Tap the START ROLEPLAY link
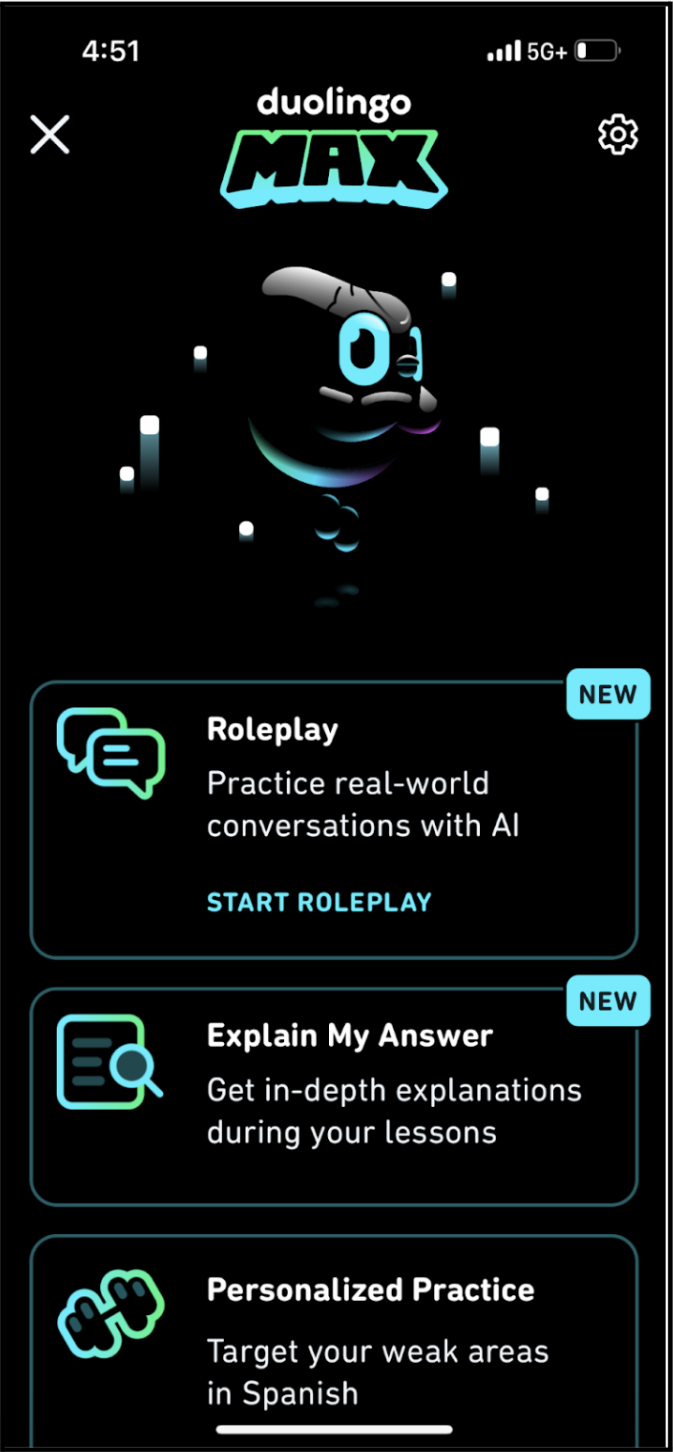673x1452 pixels. 319,902
